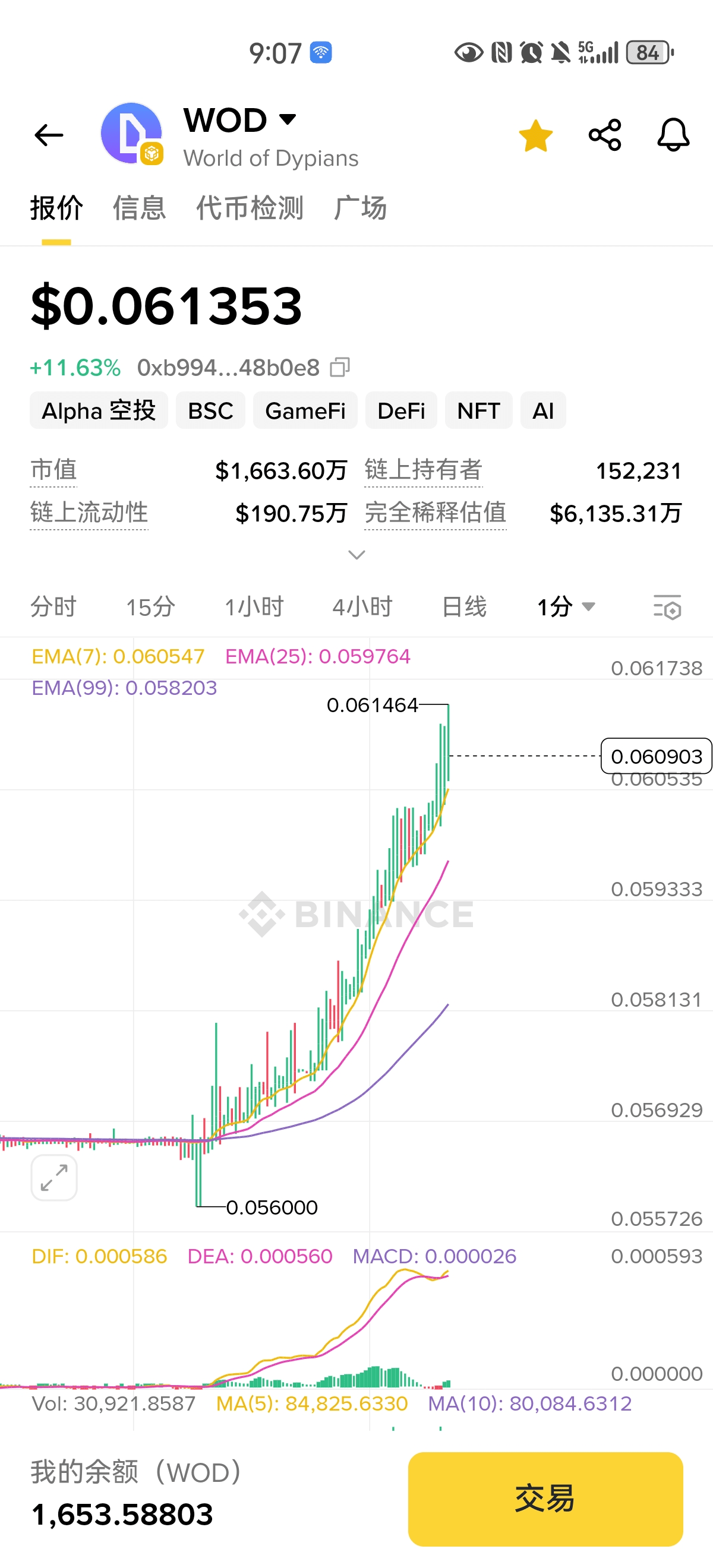Image resolution: width=713 pixels, height=1568 pixels.
Task: Select the 15分 chart interval
Action: 150,607
